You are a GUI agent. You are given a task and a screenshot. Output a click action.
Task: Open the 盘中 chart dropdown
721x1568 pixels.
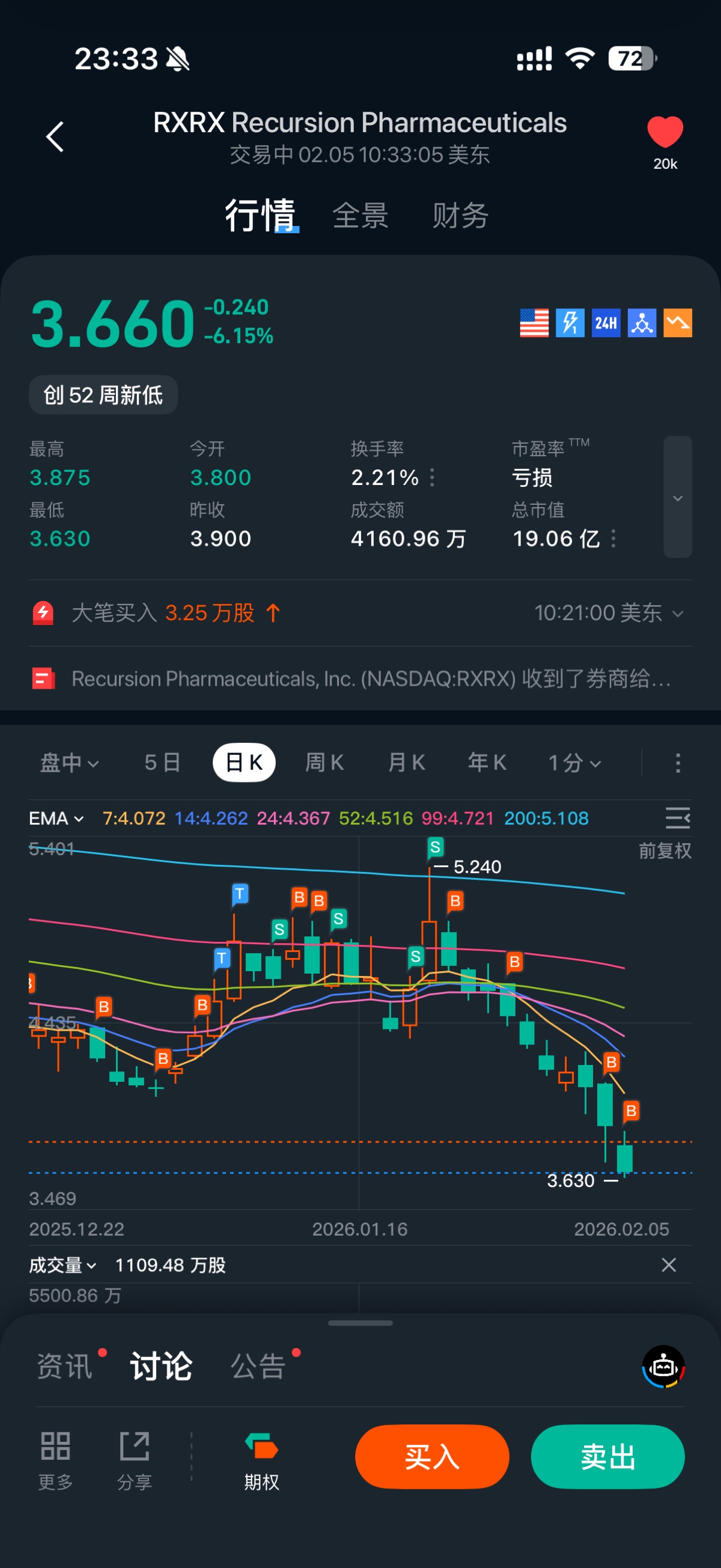click(x=68, y=762)
